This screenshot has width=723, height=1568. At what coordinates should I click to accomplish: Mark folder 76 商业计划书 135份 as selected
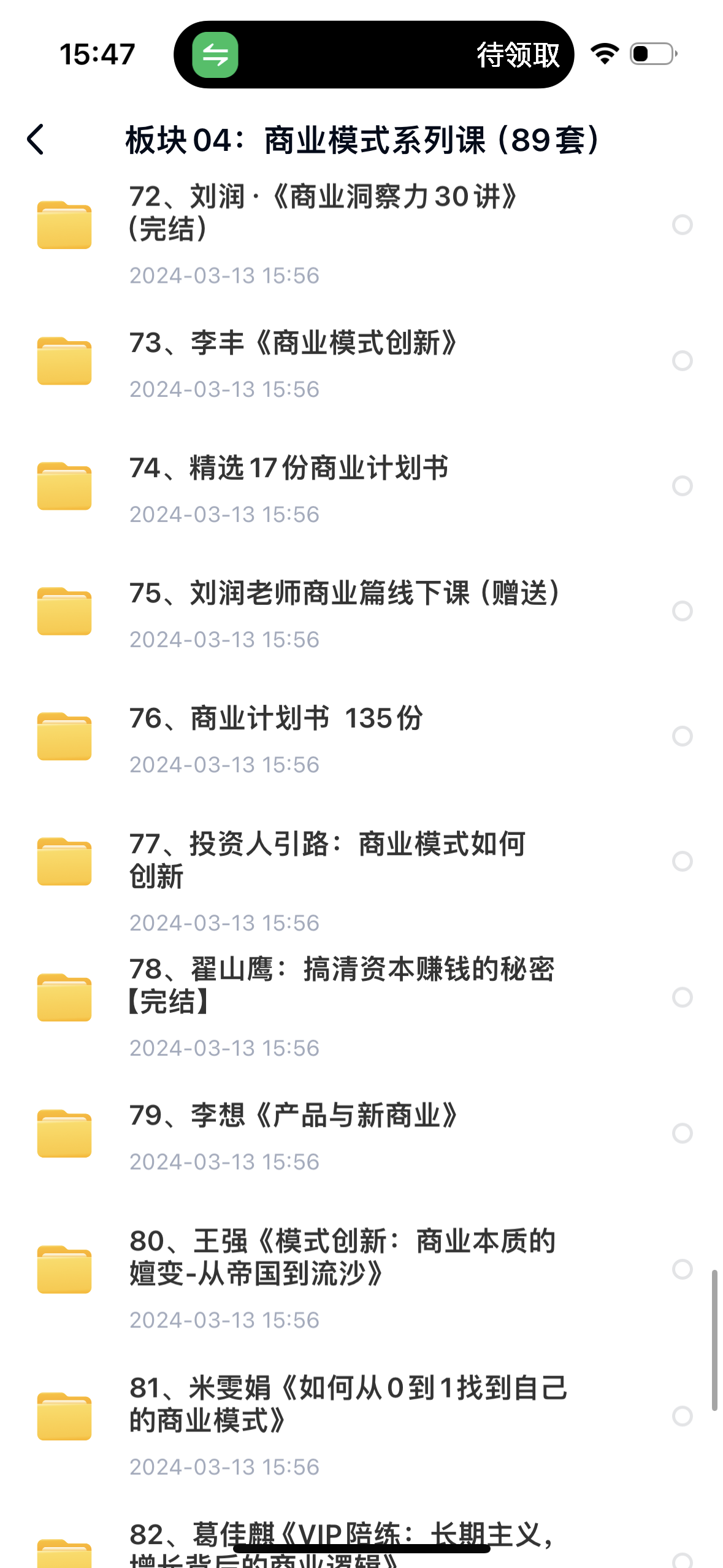[x=682, y=736]
